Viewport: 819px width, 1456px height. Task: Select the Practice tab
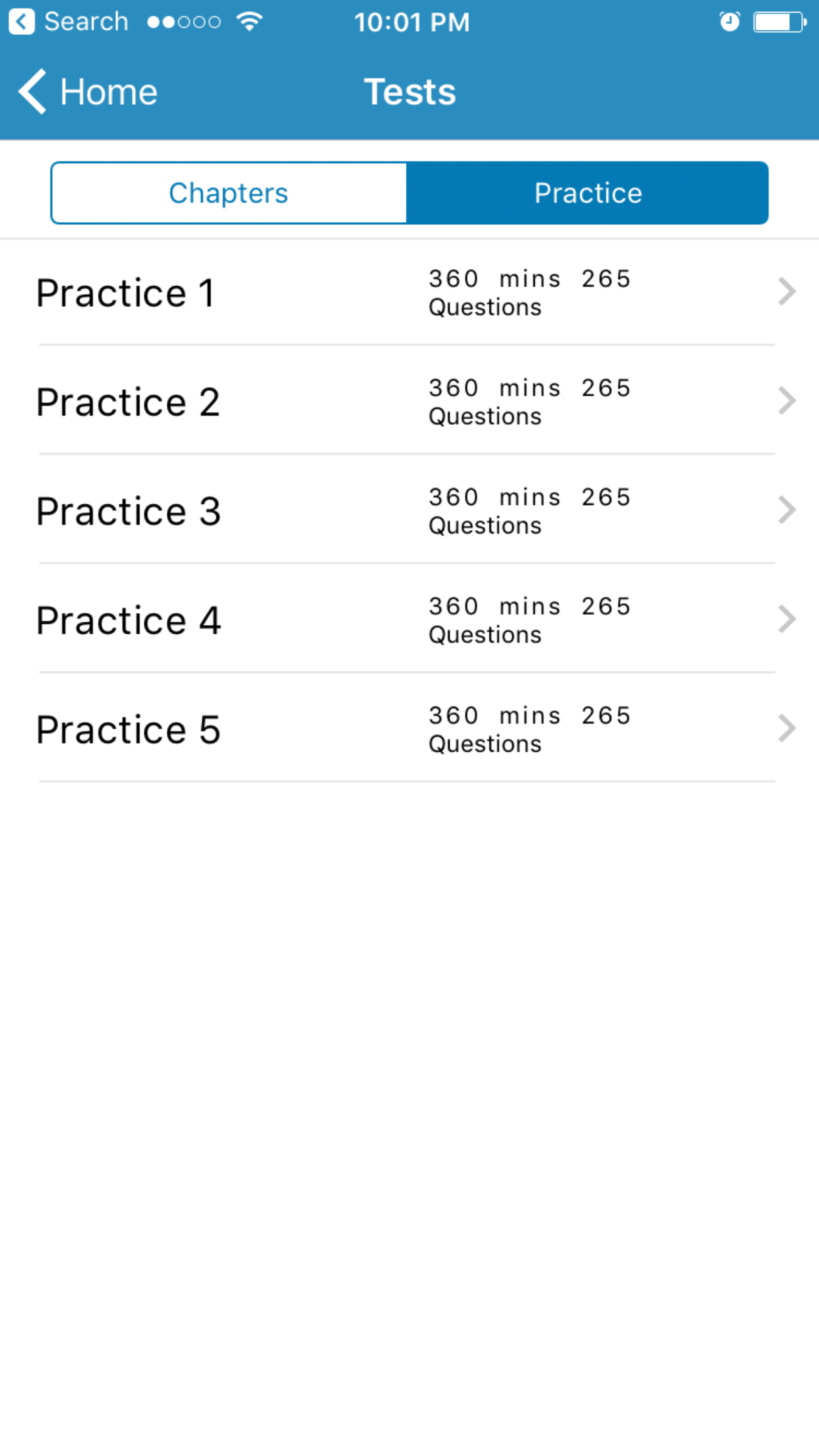coord(588,193)
